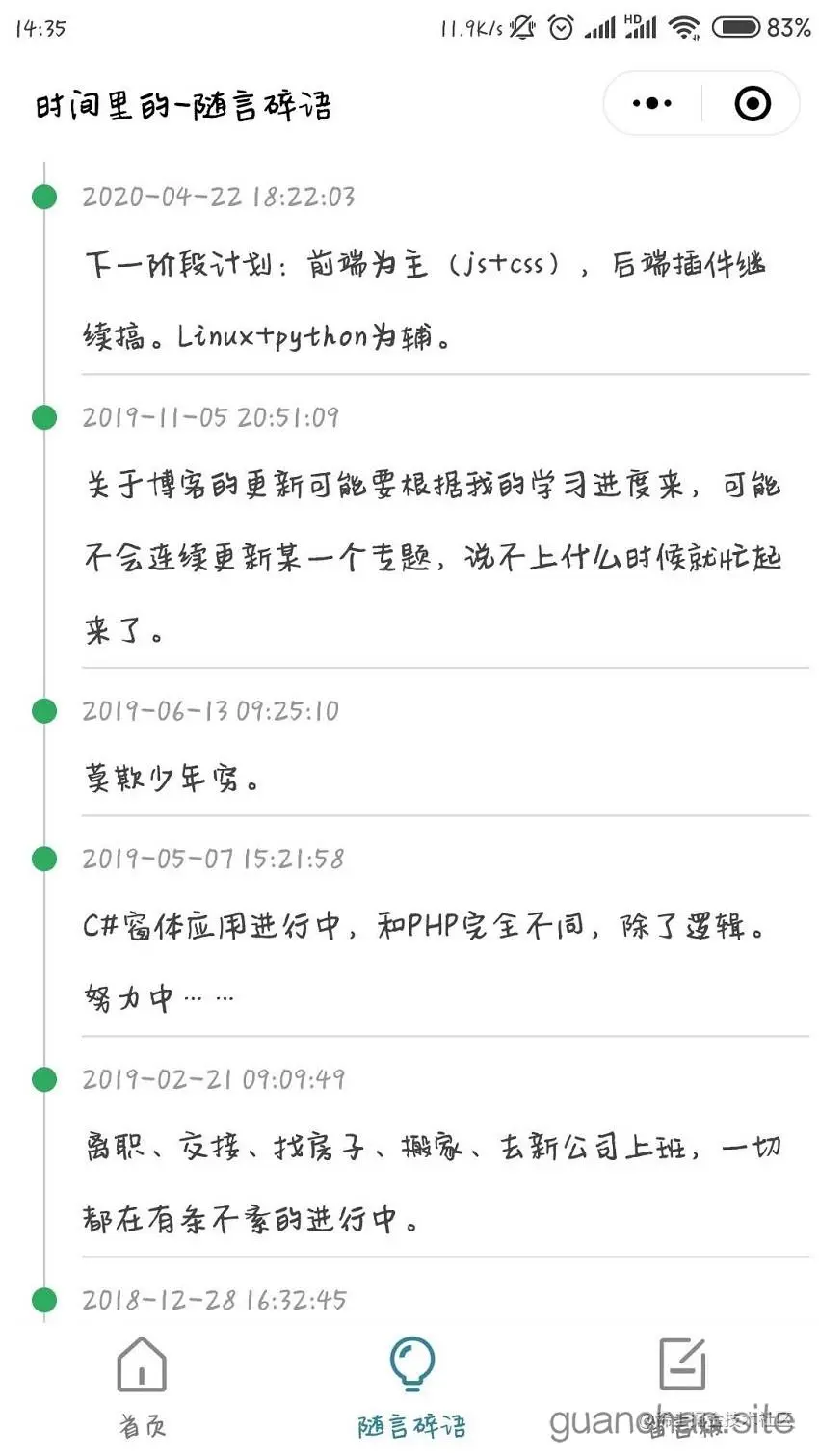The width and height of the screenshot is (819, 1456).
Task: Click the green timeline dot beside 2018-12-28
Action: [42, 1300]
